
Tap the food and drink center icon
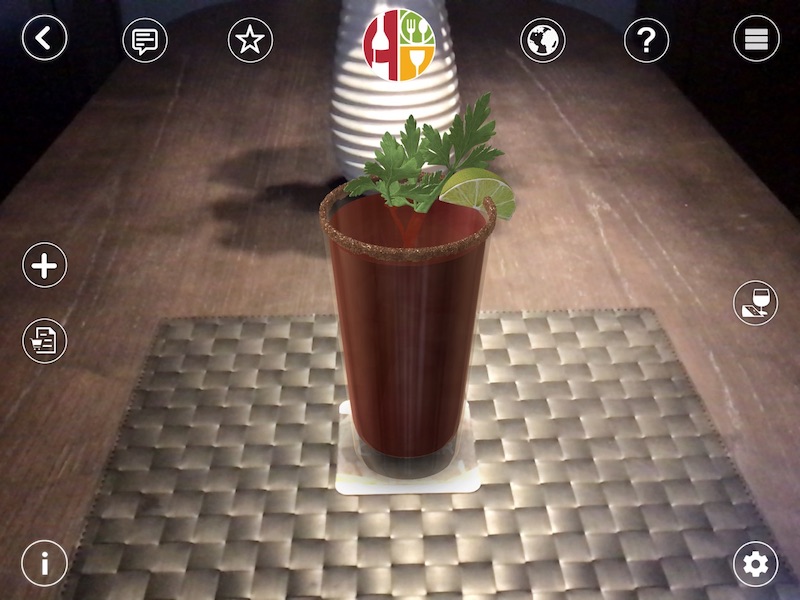pyautogui.click(x=397, y=44)
